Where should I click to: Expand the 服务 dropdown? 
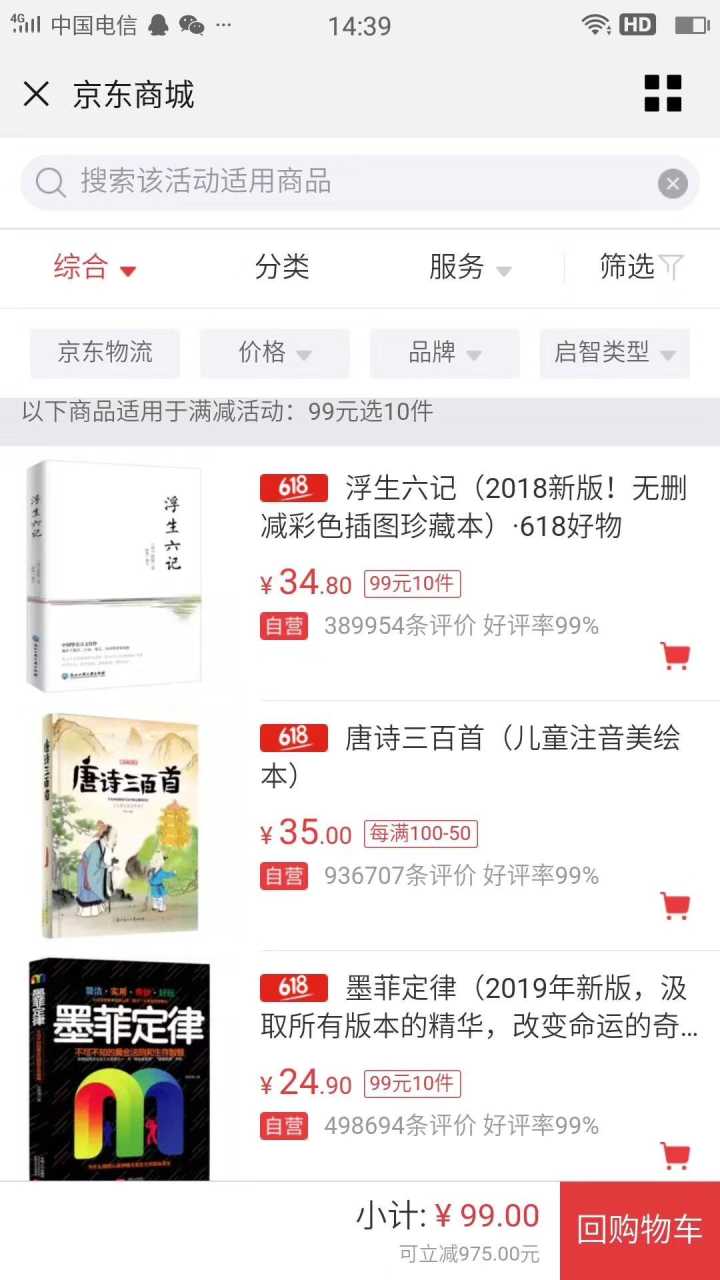(x=470, y=267)
